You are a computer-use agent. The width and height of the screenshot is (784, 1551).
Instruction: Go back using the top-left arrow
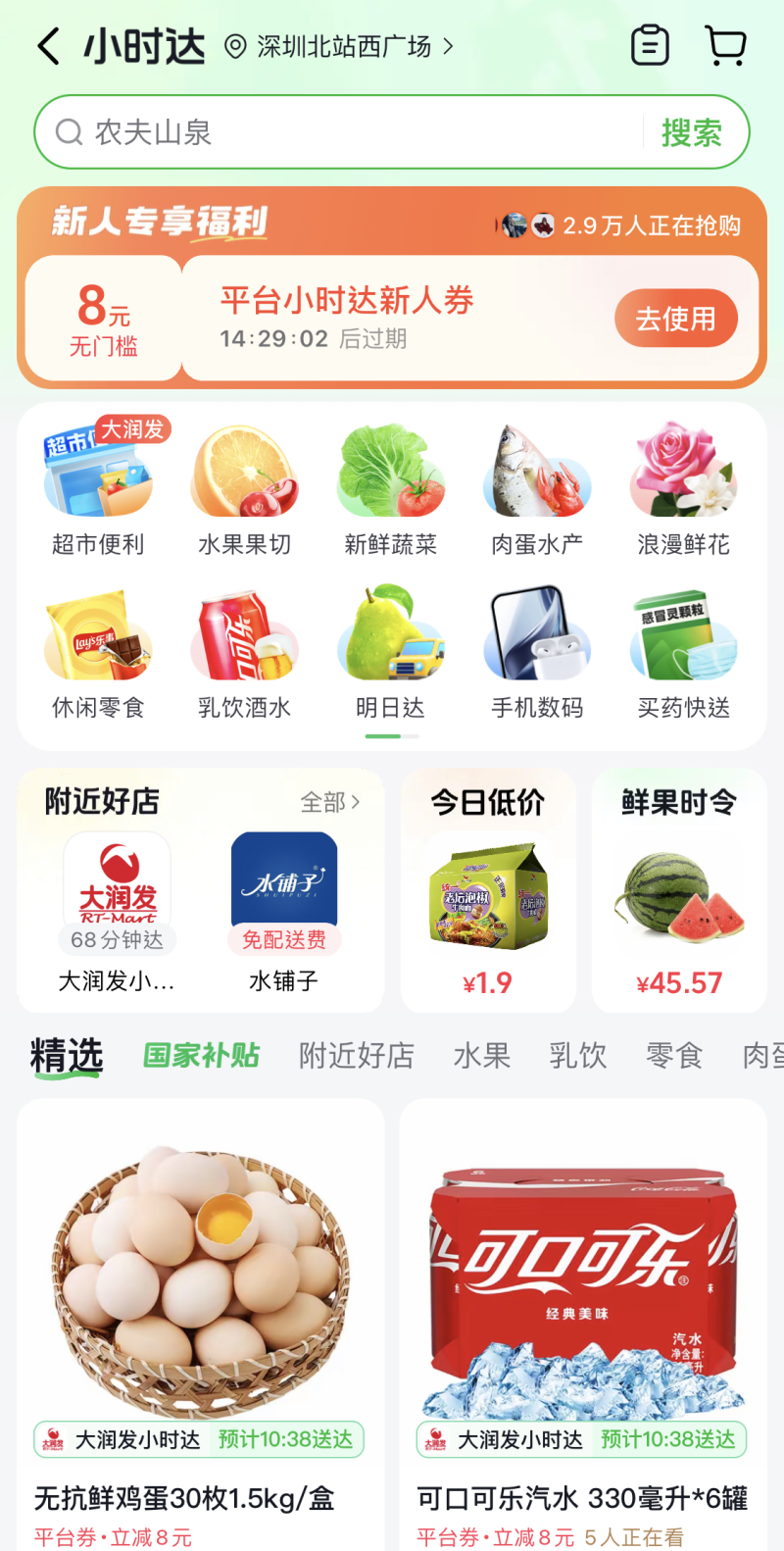coord(49,46)
